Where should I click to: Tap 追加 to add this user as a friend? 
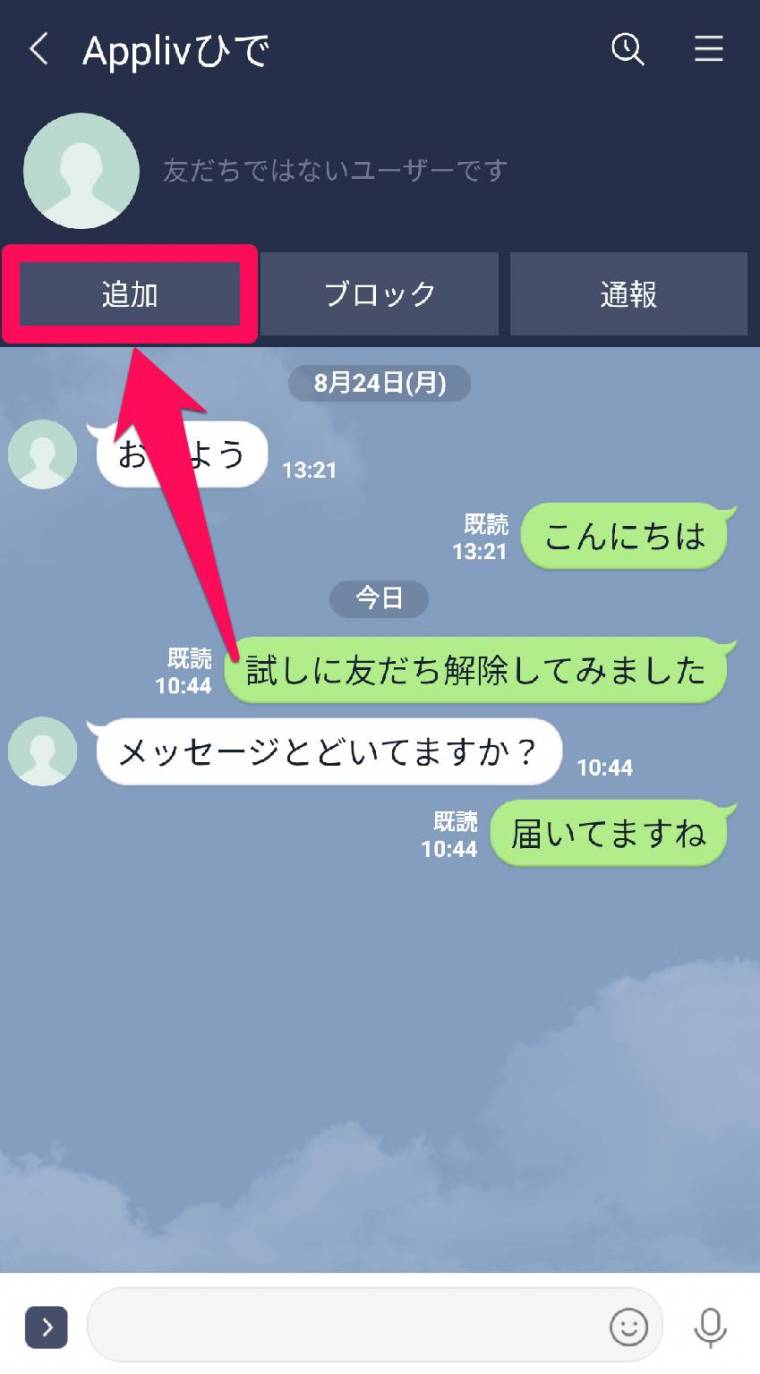coord(130,294)
